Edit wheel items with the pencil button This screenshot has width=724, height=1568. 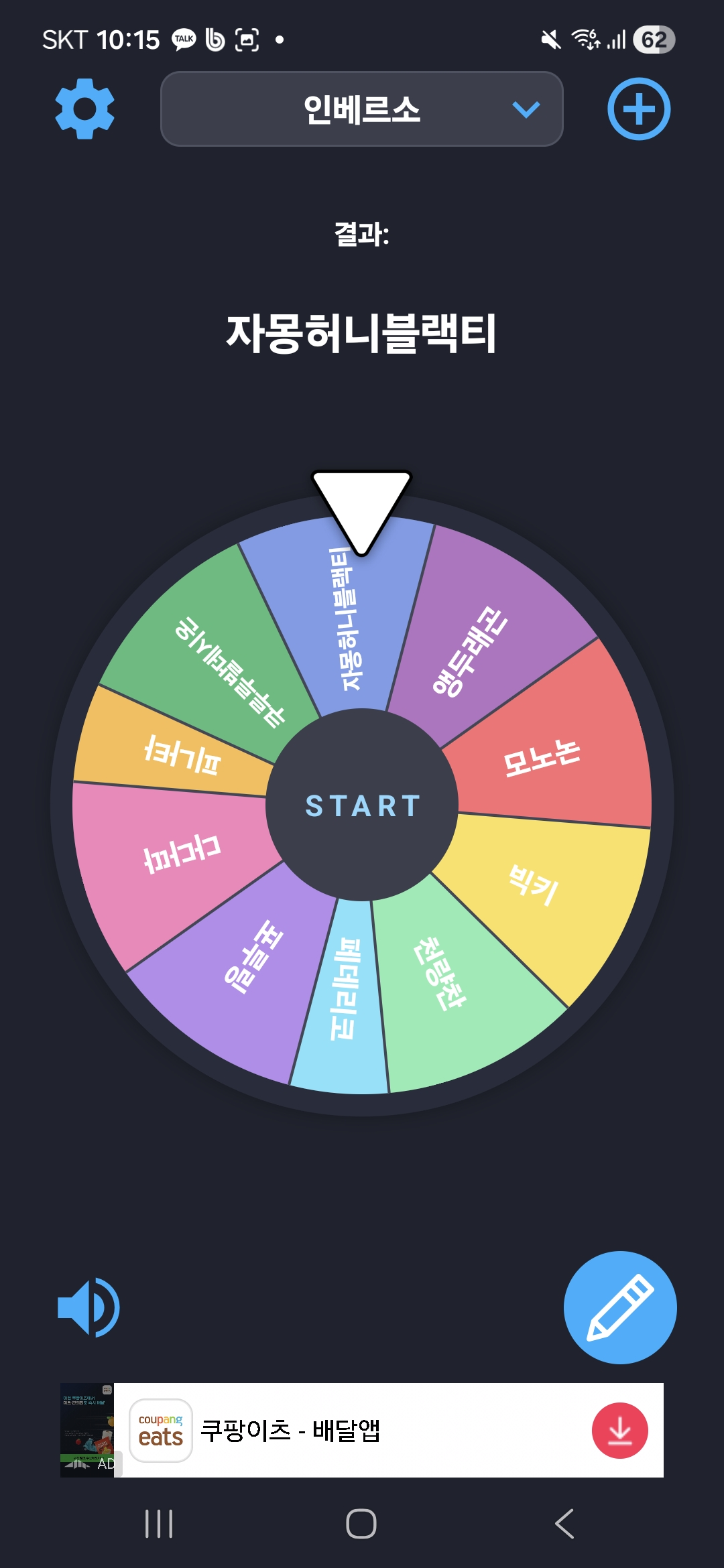(620, 1307)
